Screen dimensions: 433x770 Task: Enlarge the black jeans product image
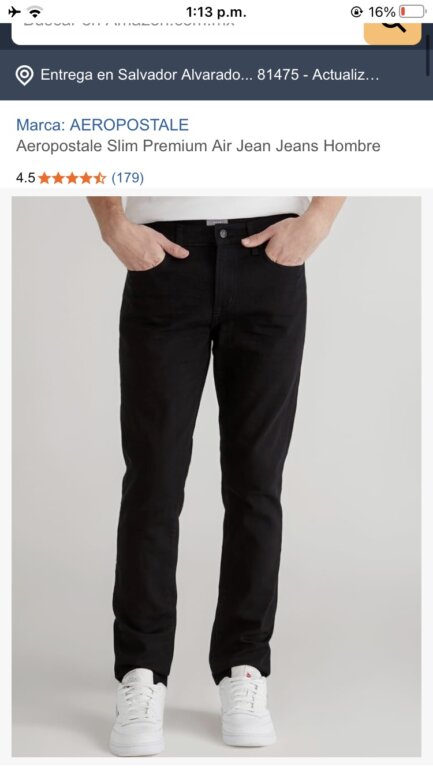(x=216, y=476)
